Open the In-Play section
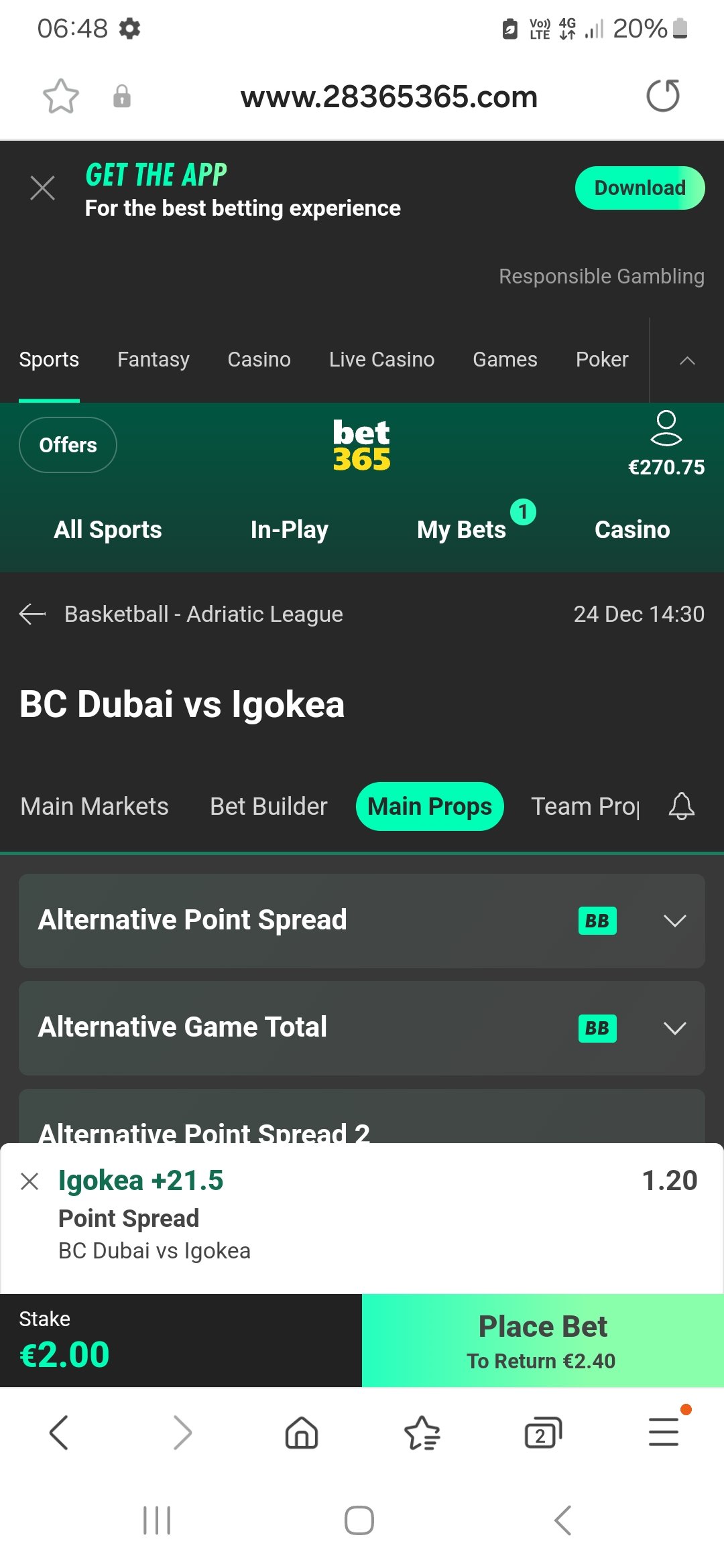 point(289,530)
